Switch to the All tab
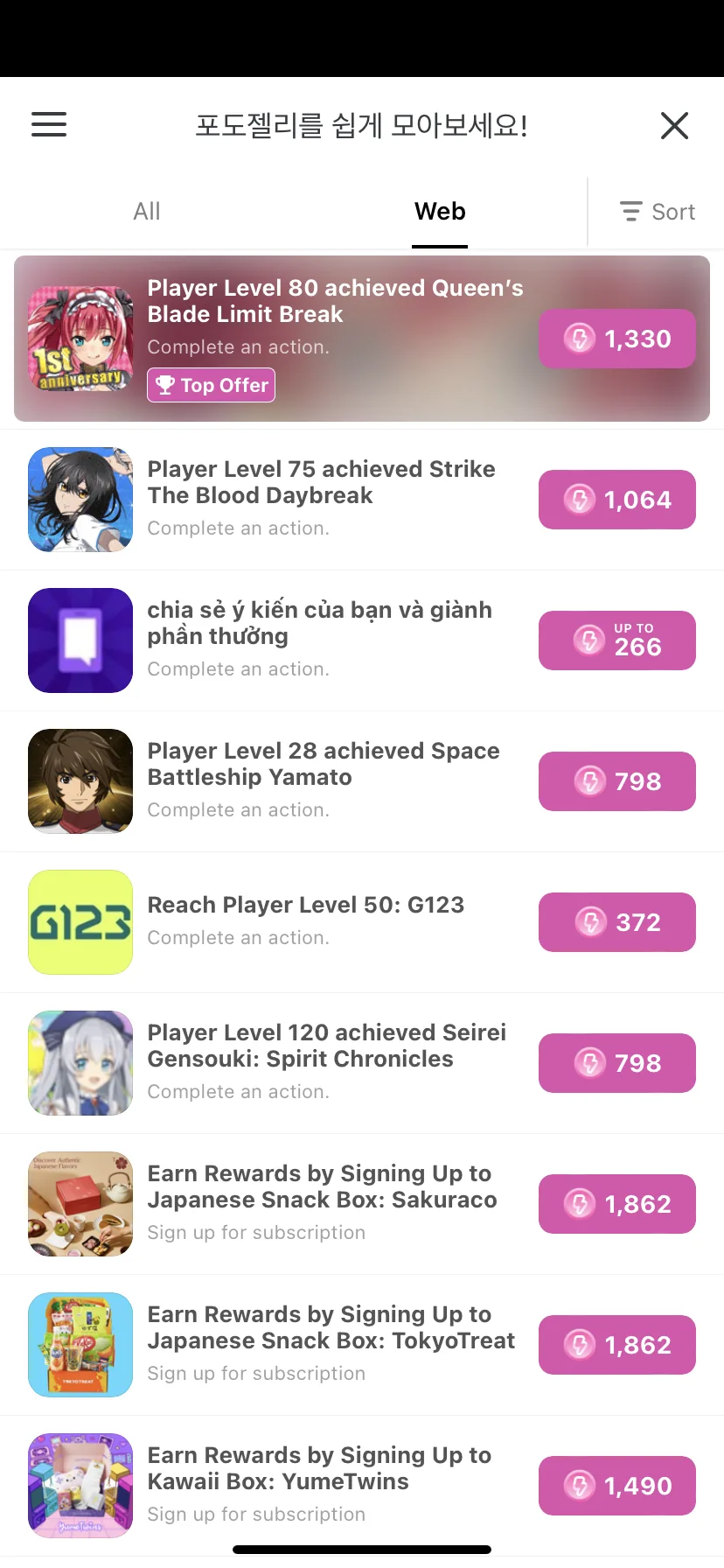The height and width of the screenshot is (1568, 724). coord(147,212)
